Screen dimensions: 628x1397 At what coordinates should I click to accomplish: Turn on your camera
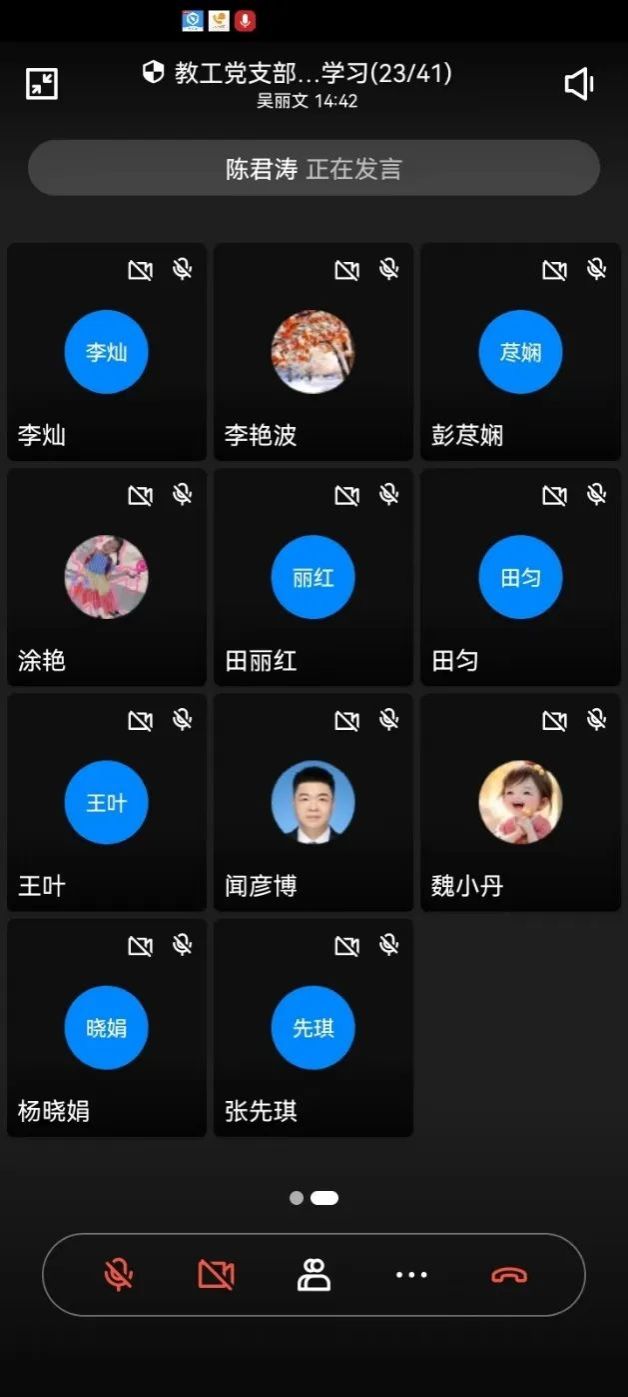216,1275
